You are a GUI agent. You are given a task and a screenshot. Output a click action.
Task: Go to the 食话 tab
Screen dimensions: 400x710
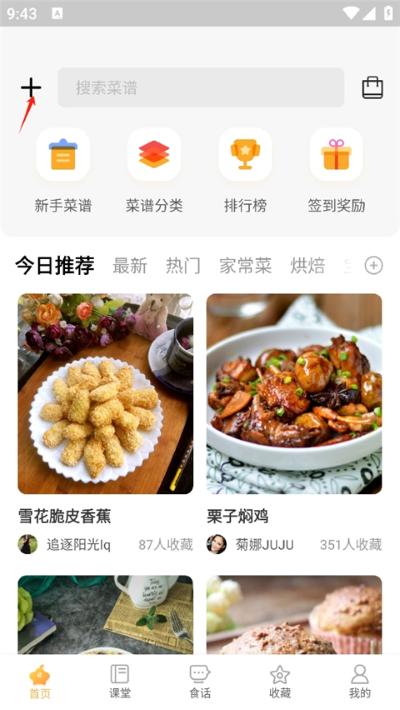click(200, 681)
